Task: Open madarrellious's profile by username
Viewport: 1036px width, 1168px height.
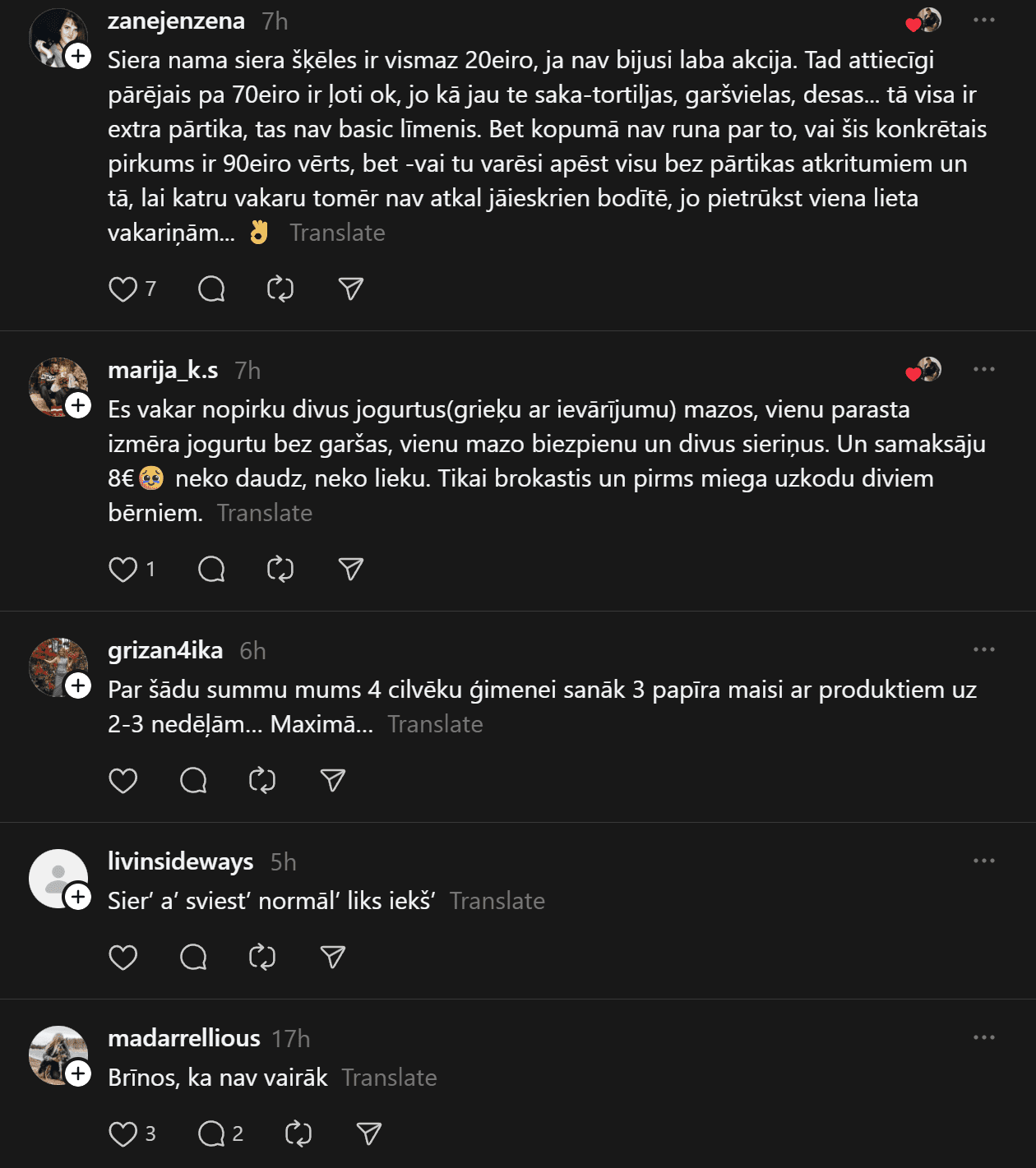Action: [184, 1038]
